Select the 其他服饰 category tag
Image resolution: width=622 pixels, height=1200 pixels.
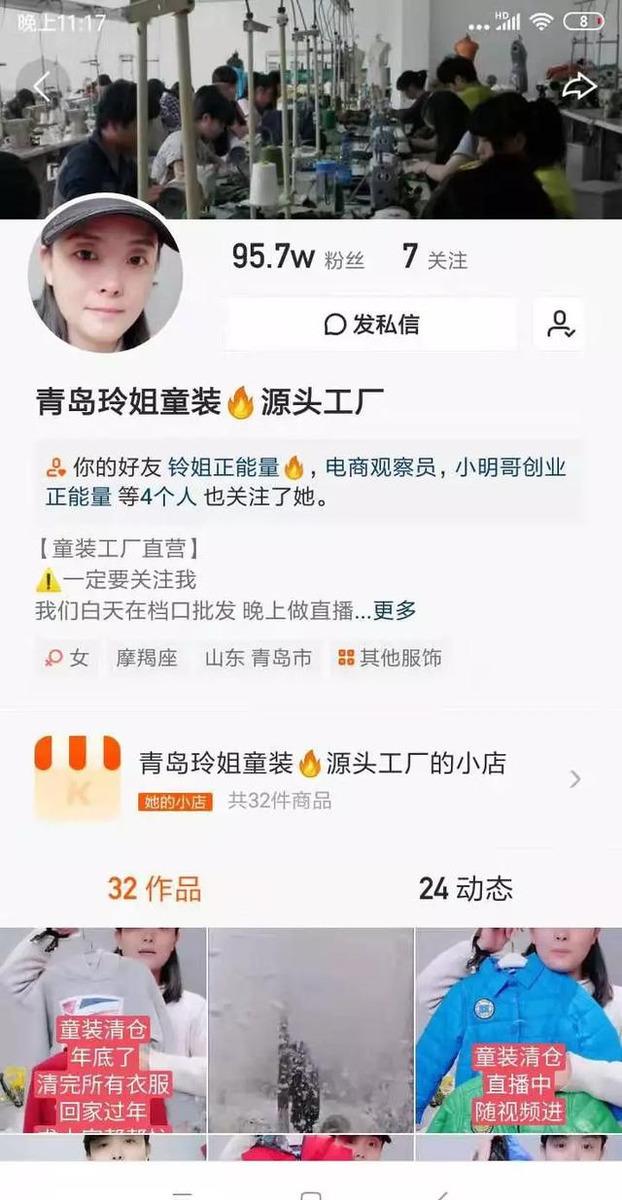tap(389, 658)
